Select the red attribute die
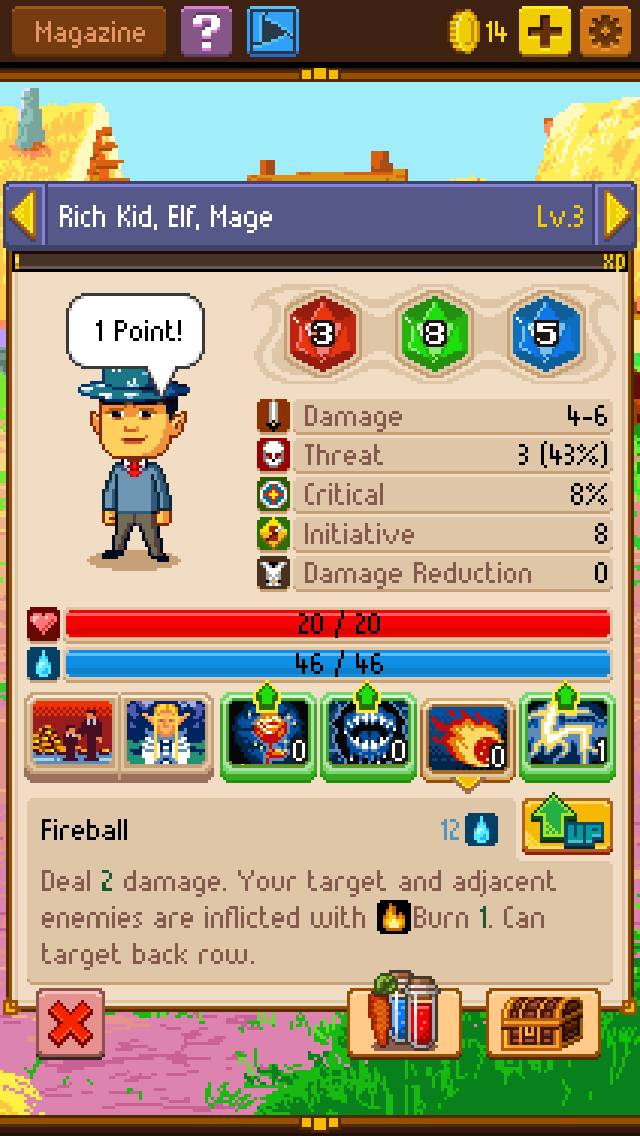This screenshot has width=640, height=1136. point(321,333)
